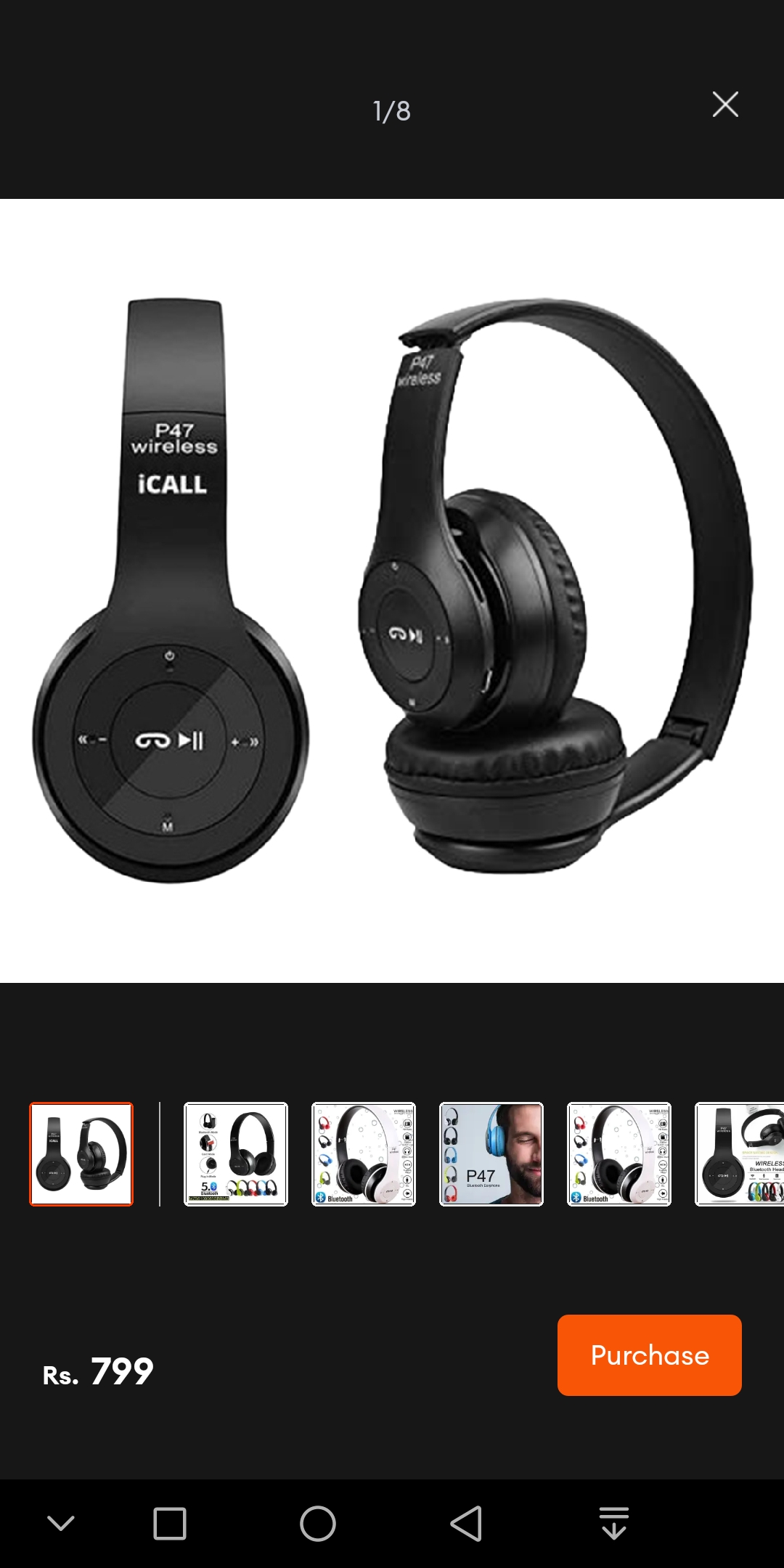View third thumbnail with white headphones

364,1153
